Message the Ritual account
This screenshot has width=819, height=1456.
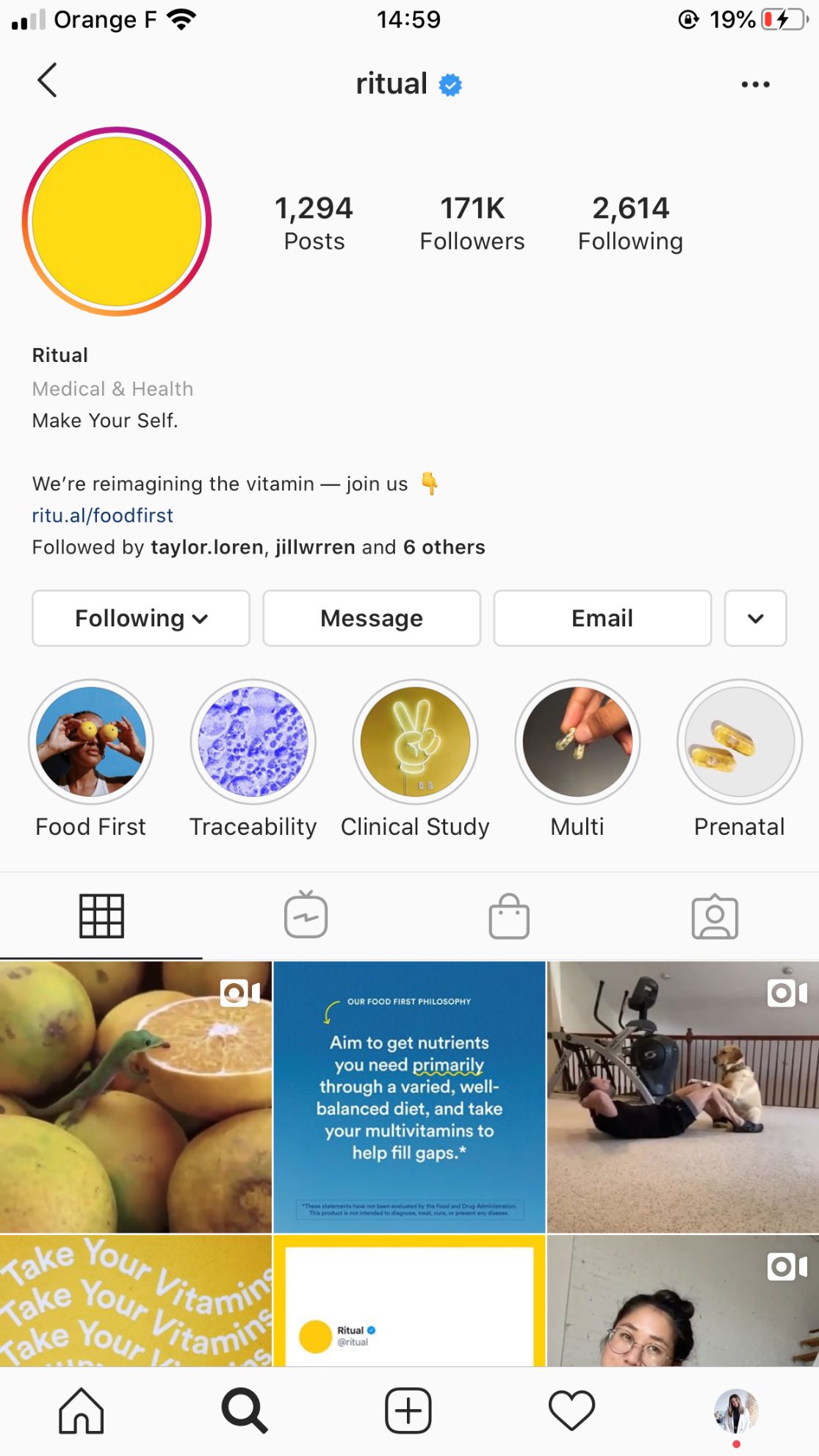click(x=372, y=618)
